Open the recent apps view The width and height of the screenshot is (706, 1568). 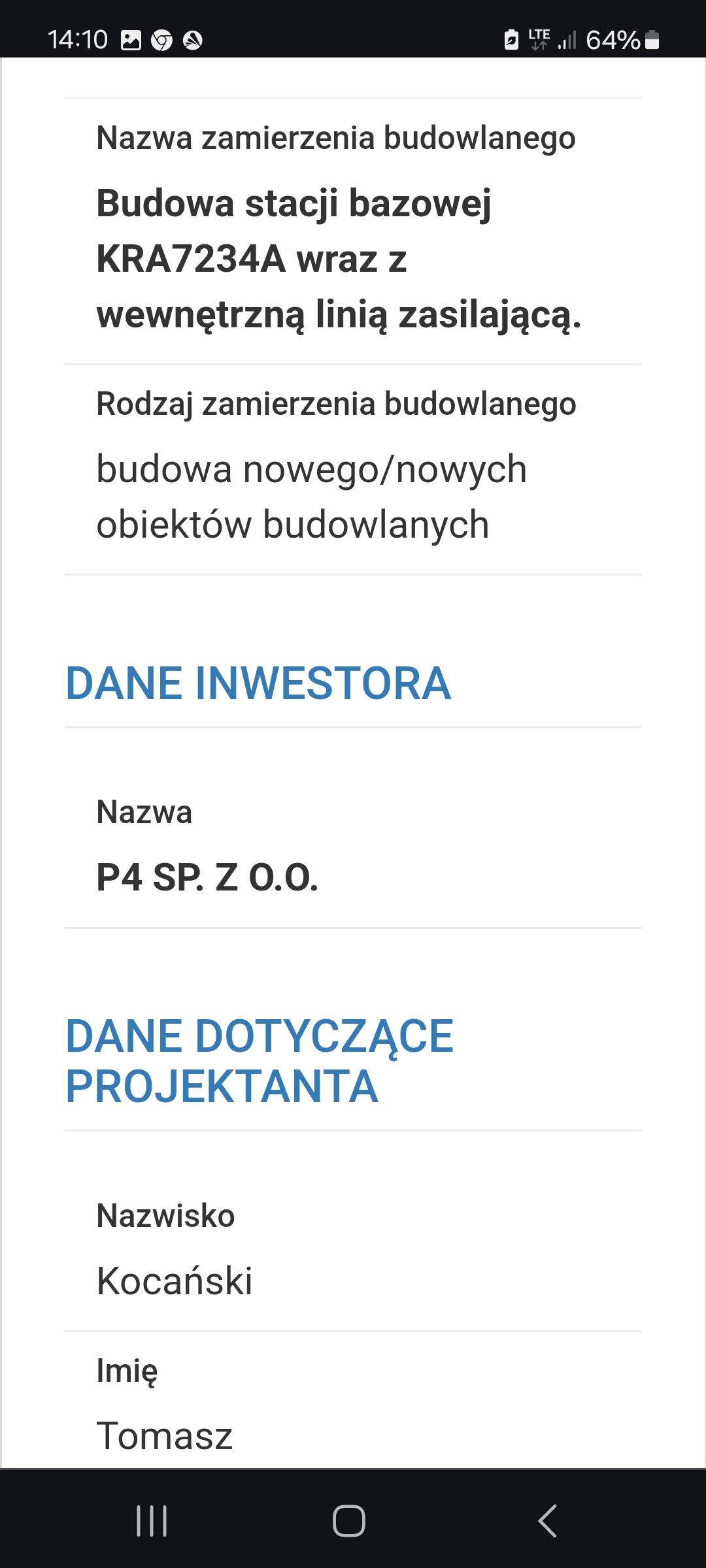(x=152, y=1520)
